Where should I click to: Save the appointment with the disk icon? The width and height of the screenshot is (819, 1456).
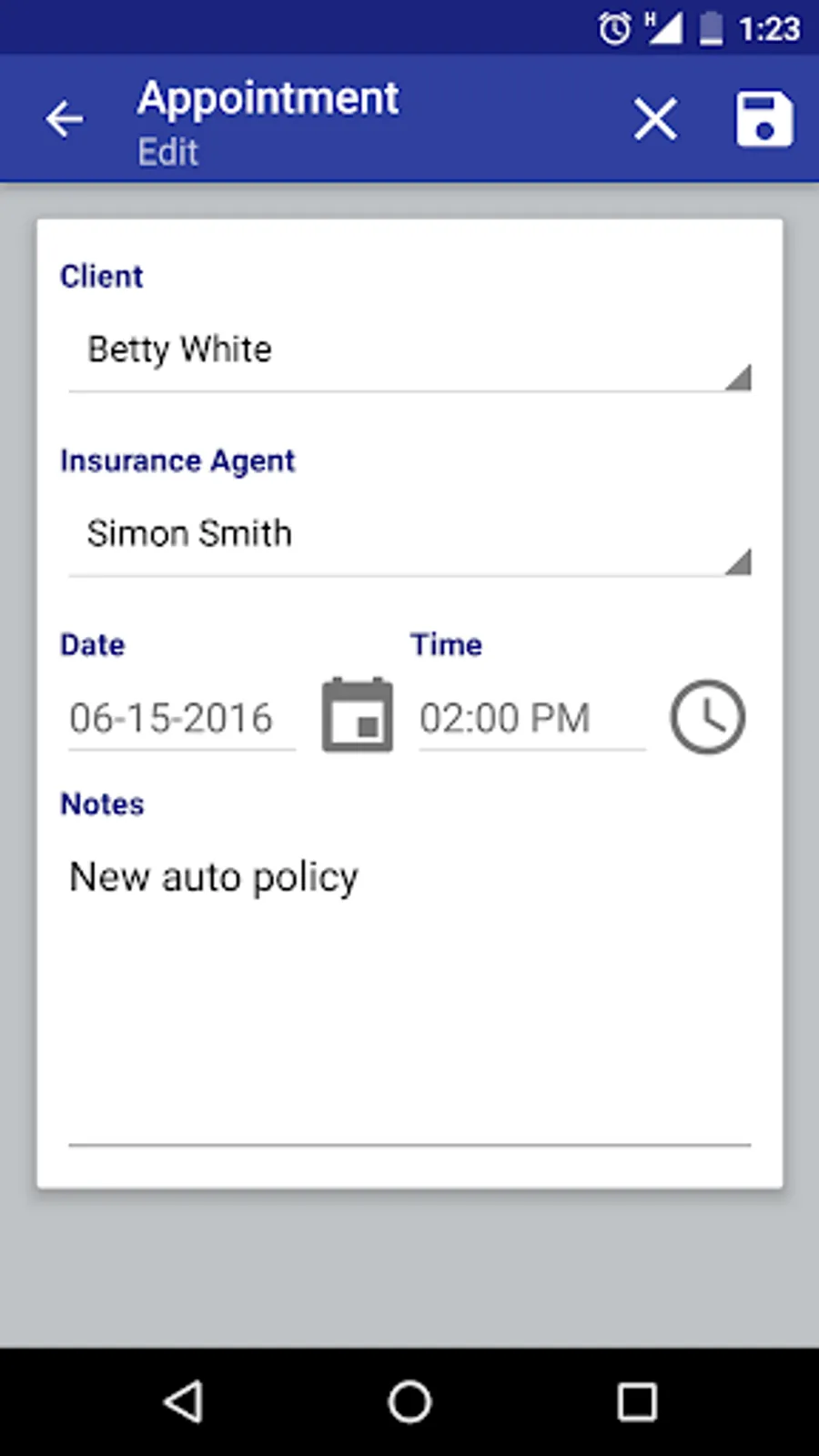click(763, 119)
